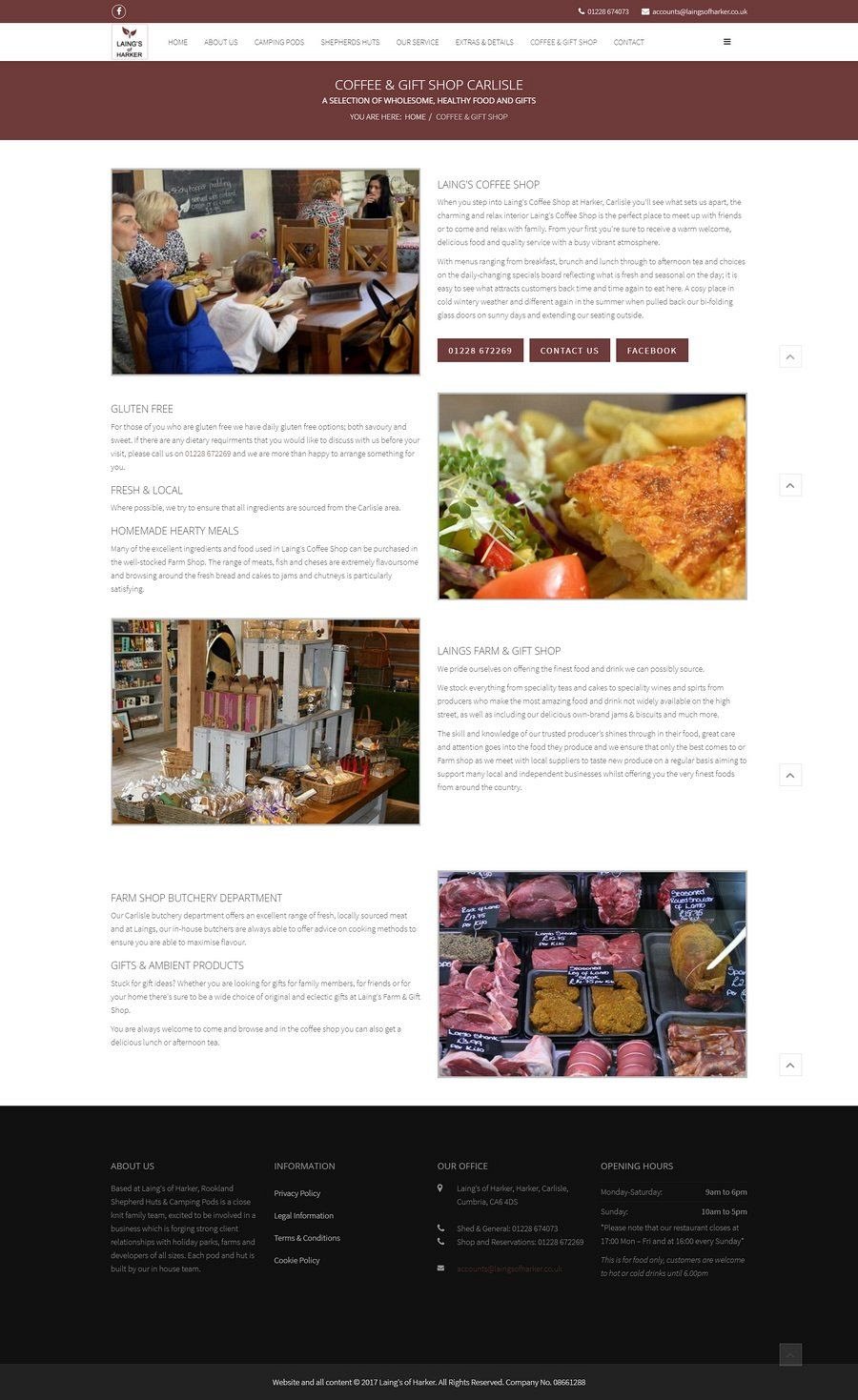This screenshot has height=1400, width=858.
Task: Tap the 01228 672269 call button
Action: coord(480,351)
